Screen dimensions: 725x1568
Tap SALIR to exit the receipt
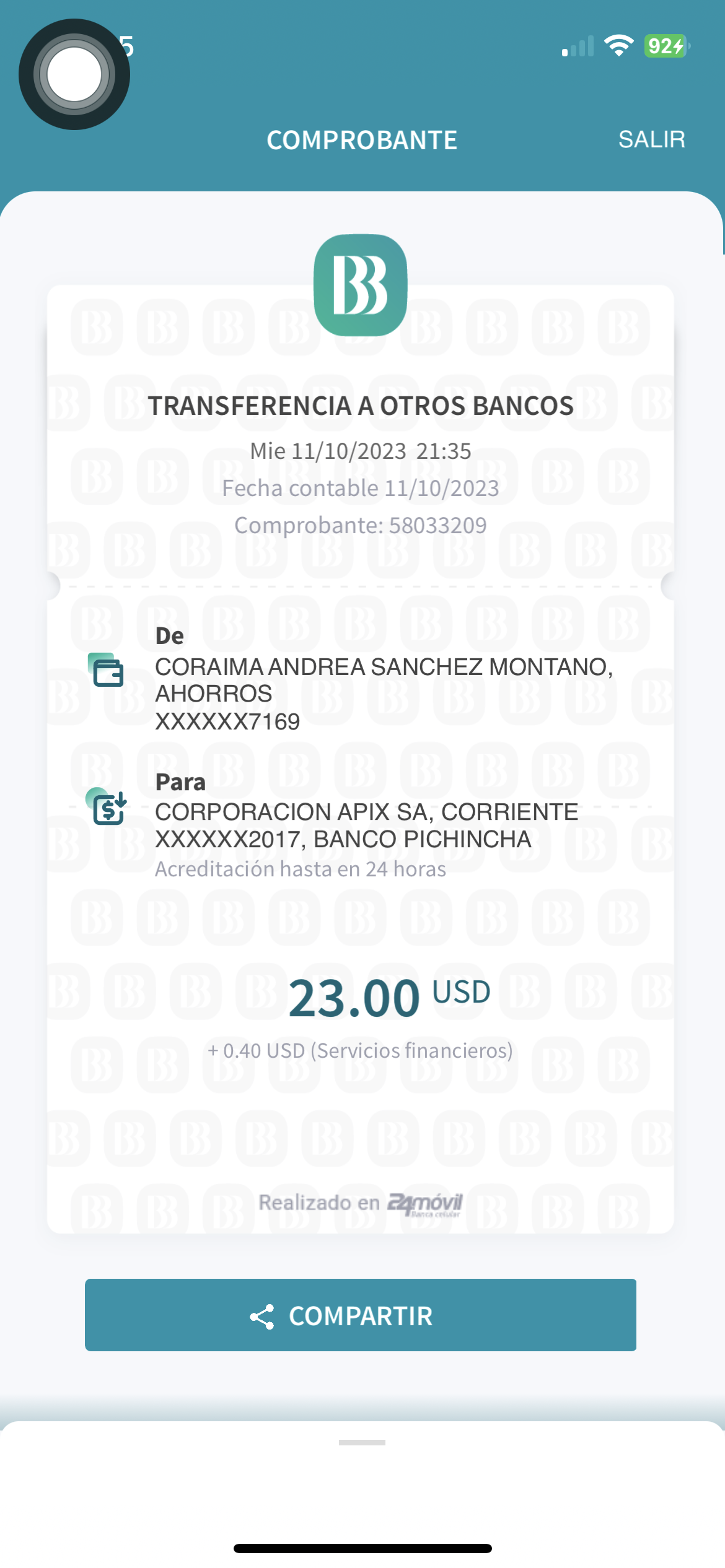(651, 139)
